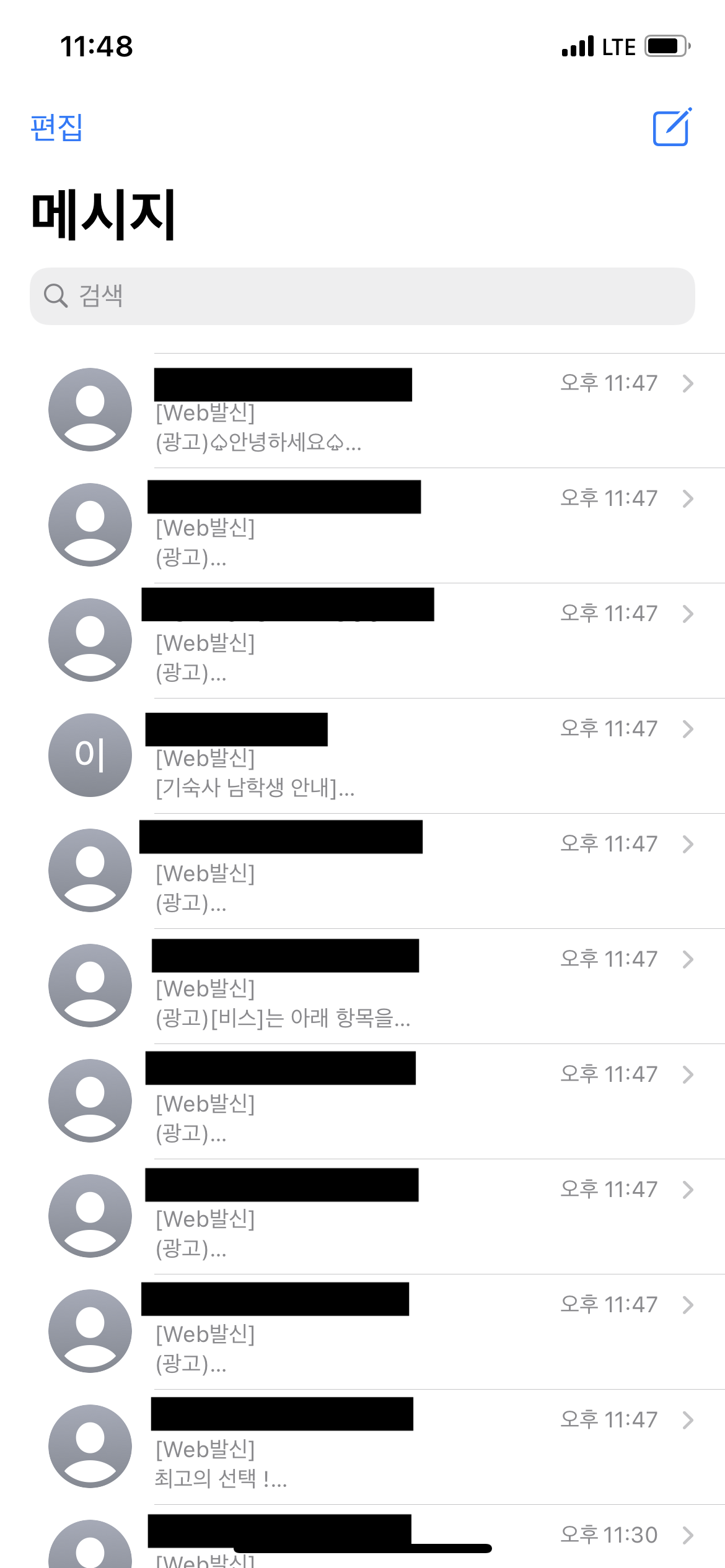The image size is (725, 1568).
Task: Open the 검색 search field
Action: [x=362, y=296]
